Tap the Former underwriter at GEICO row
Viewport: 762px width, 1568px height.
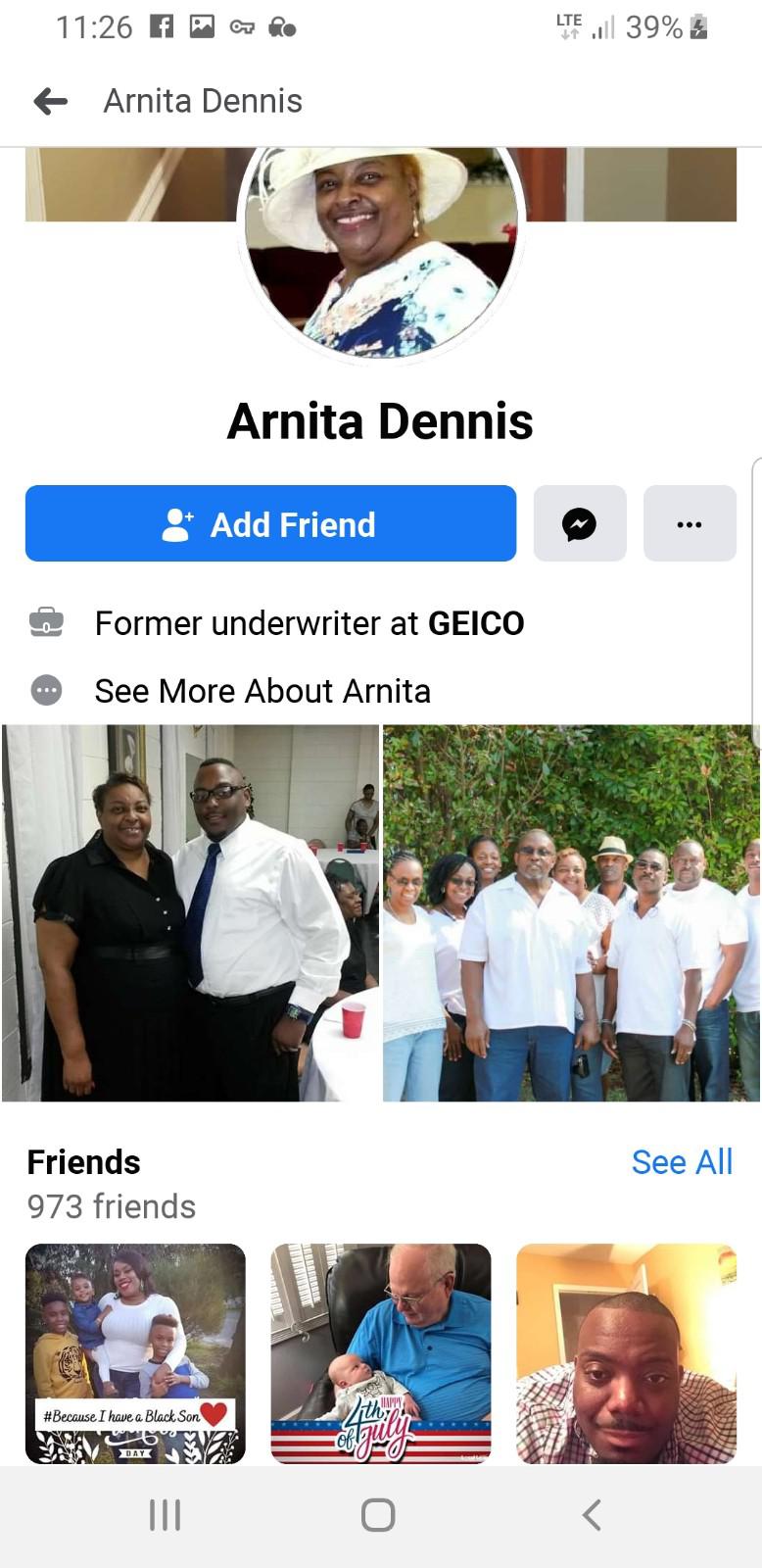309,623
